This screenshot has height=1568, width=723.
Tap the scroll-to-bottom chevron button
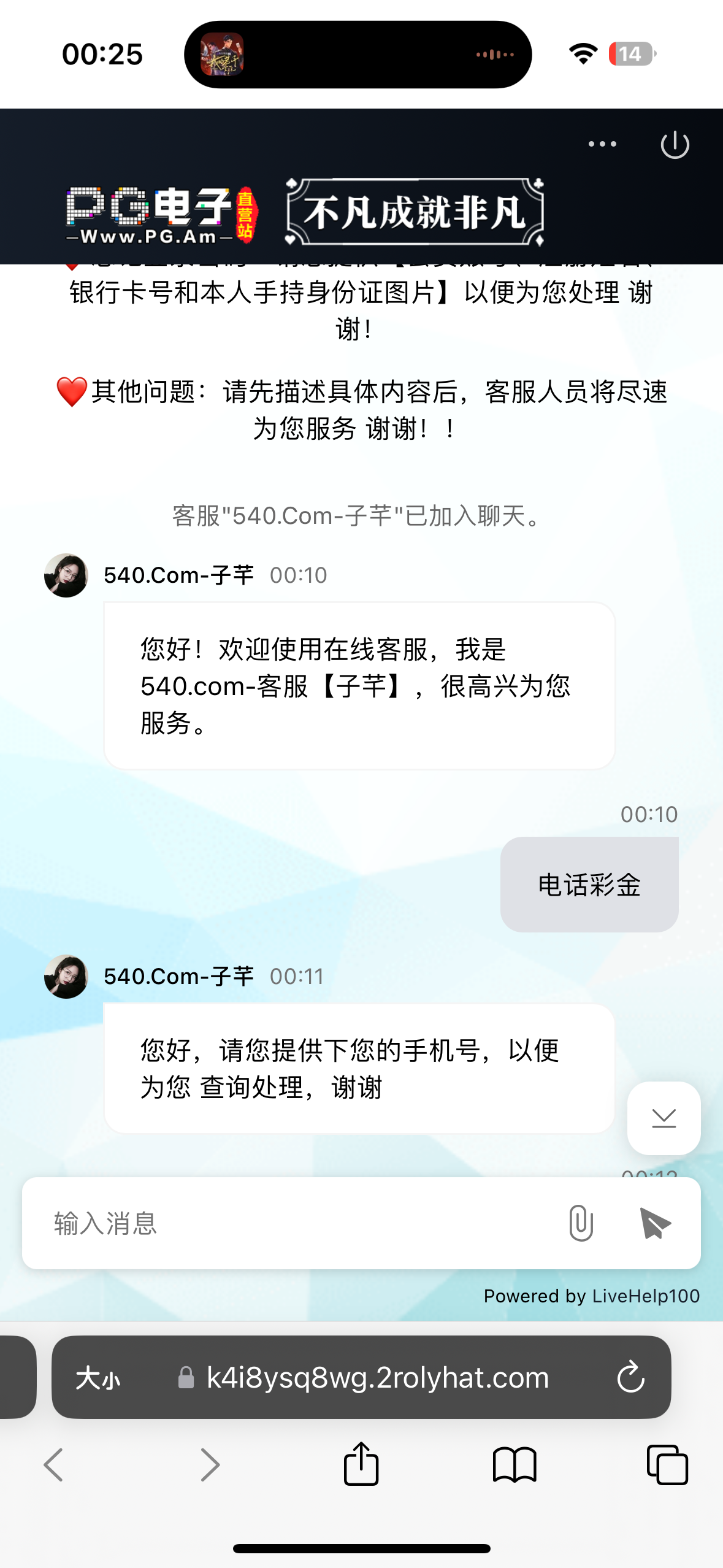click(x=663, y=1118)
